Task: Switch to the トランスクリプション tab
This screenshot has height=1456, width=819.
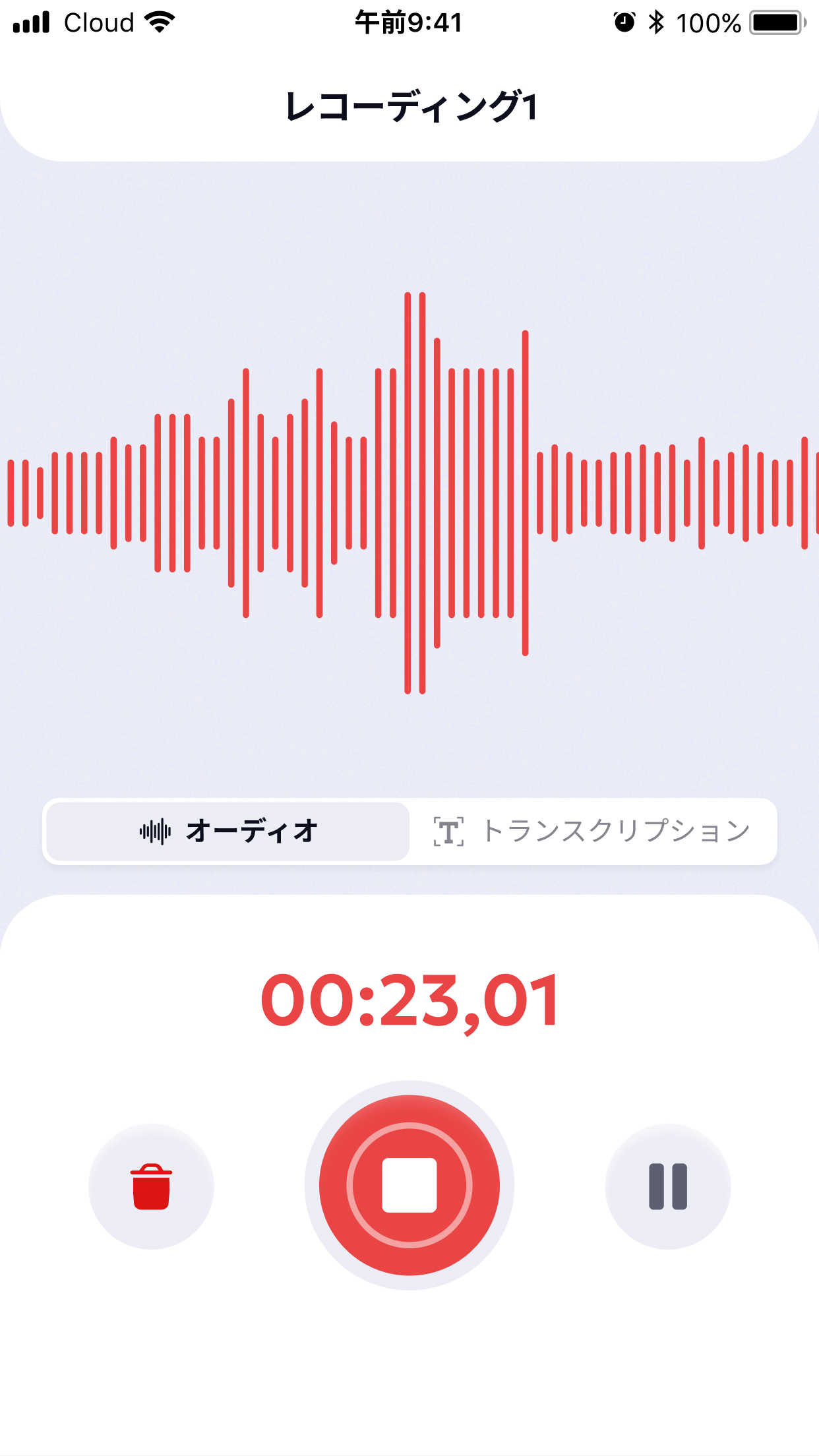Action: point(593,831)
